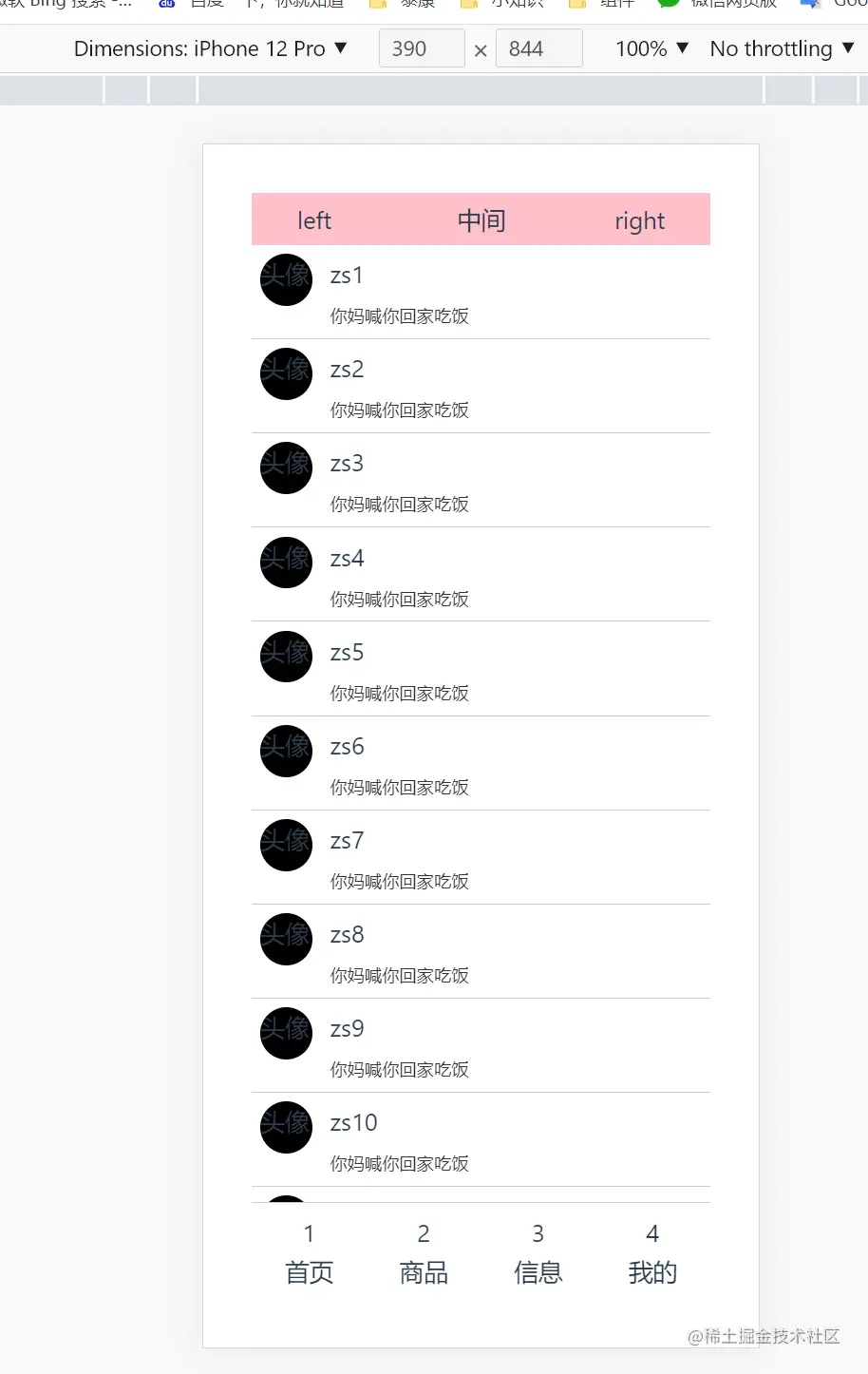Open the zs4 conversation
868x1374 pixels.
pos(481,575)
